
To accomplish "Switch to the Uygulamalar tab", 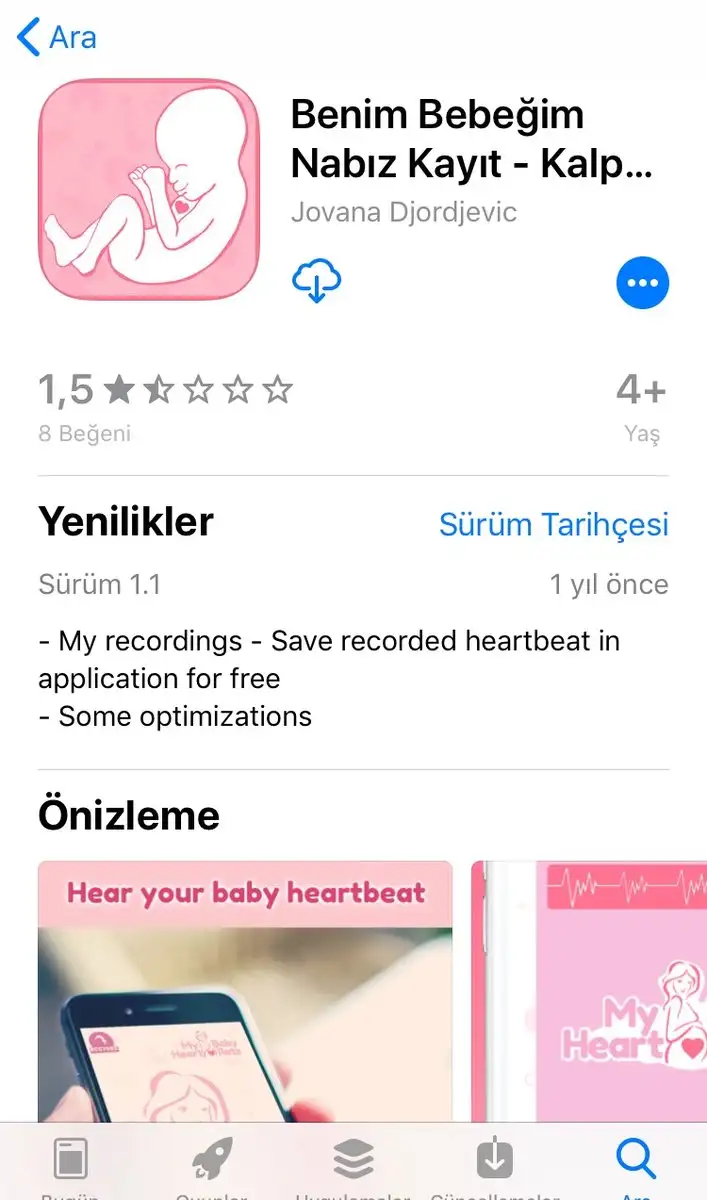I will tap(353, 1167).
